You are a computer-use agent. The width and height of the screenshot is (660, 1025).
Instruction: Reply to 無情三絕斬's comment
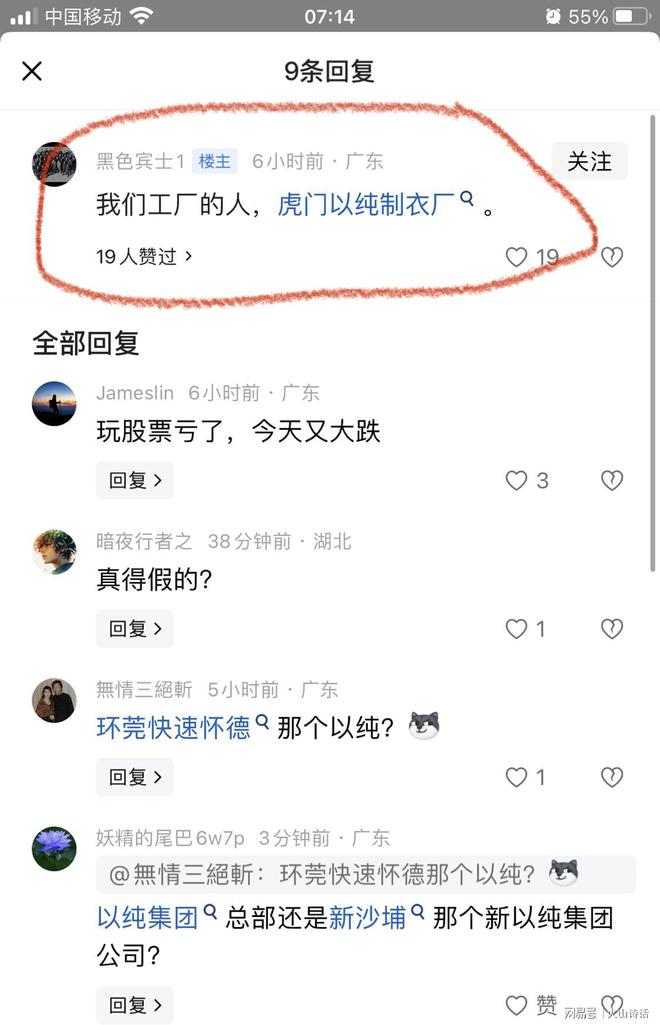pyautogui.click(x=134, y=777)
